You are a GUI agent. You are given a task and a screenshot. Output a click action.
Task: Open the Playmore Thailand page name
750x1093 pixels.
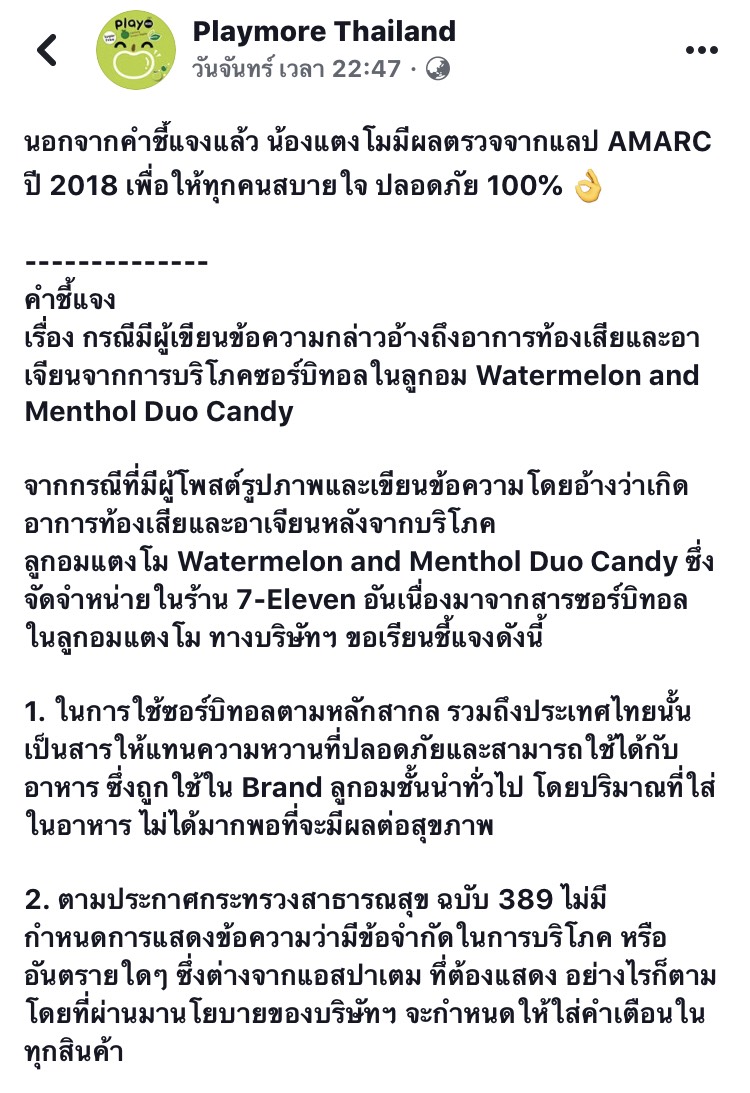coord(324,32)
